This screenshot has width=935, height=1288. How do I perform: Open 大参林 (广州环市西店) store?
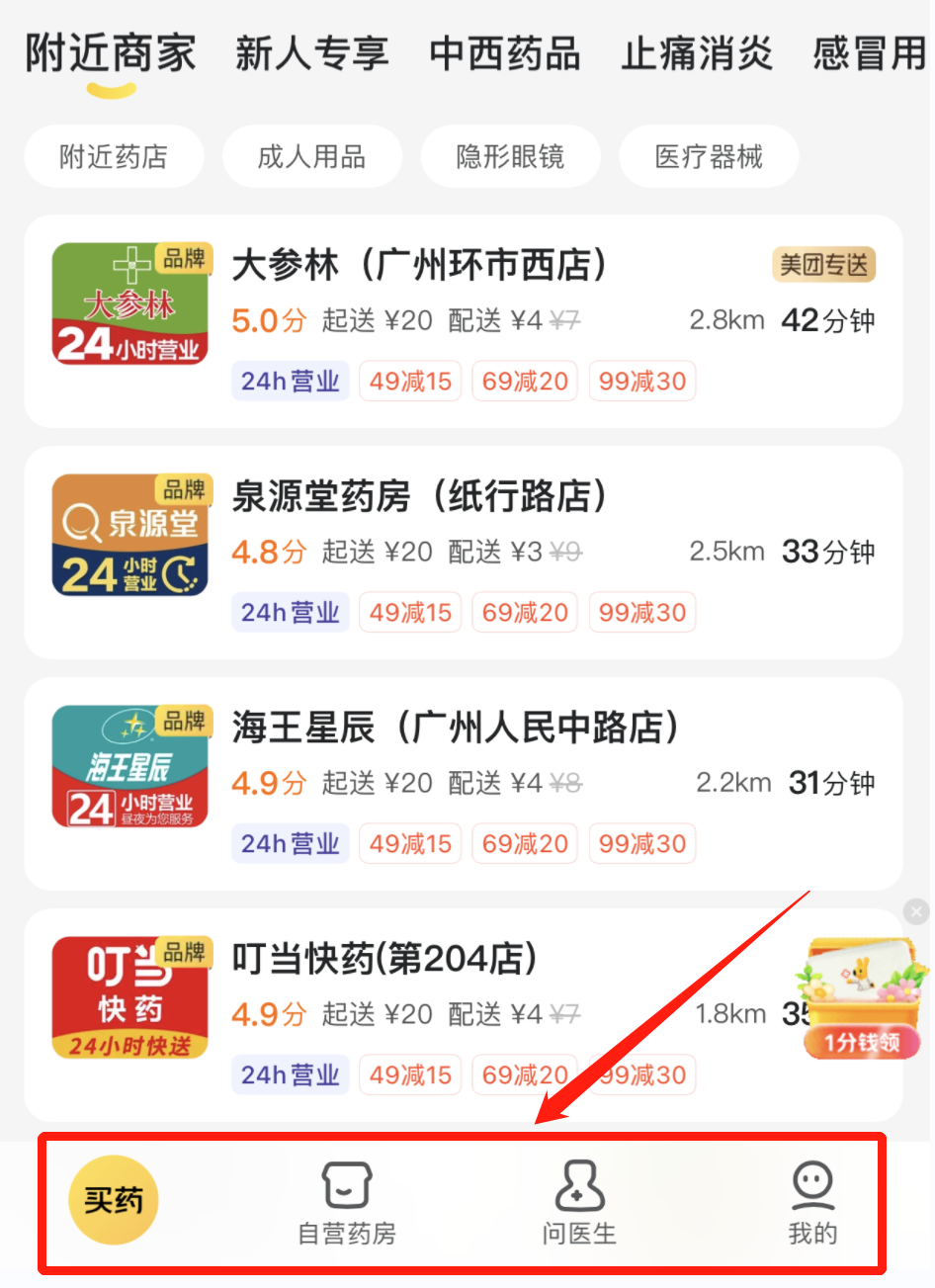tap(419, 265)
